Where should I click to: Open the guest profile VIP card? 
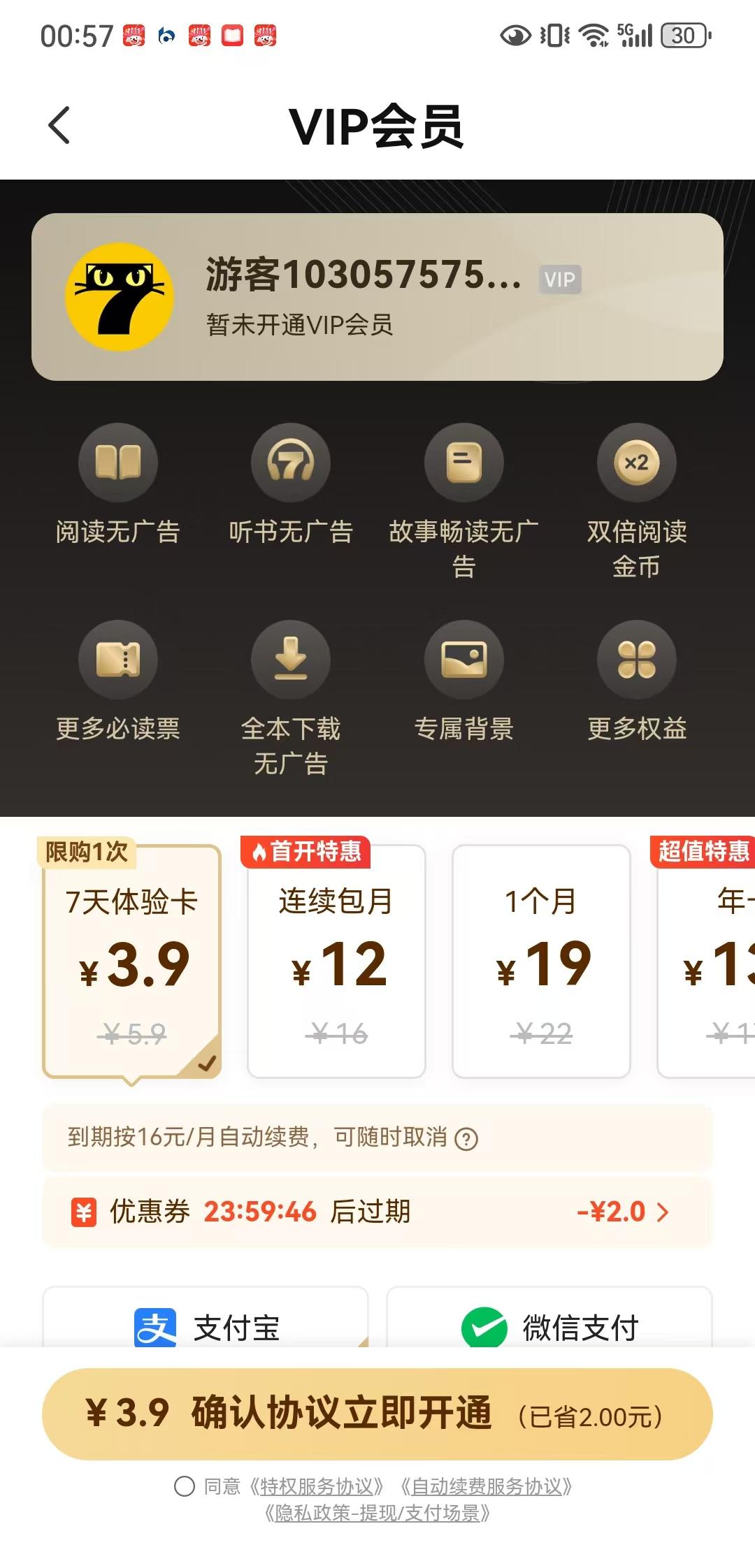pos(377,297)
